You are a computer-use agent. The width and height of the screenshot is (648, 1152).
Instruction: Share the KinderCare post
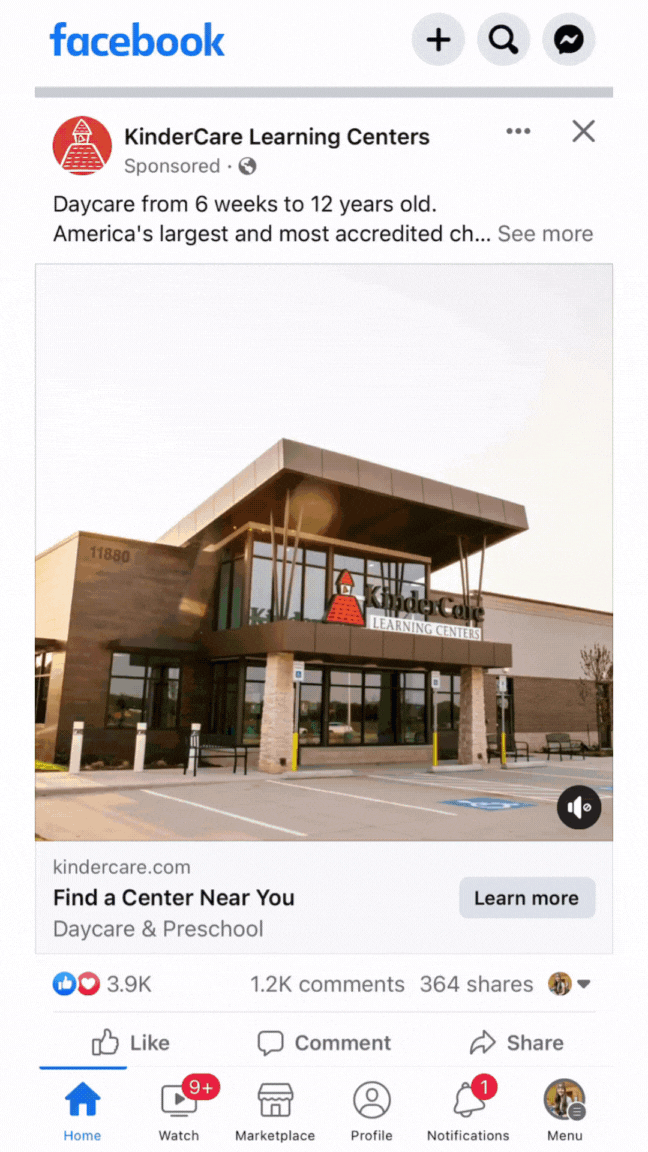[x=516, y=1043]
